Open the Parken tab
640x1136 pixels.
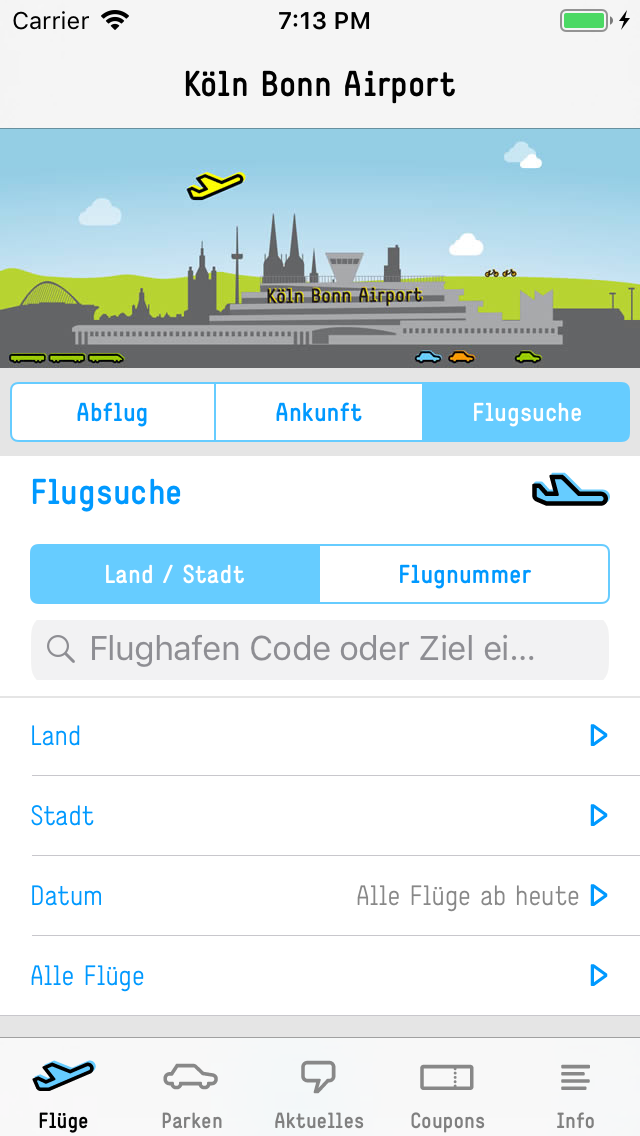click(191, 1093)
